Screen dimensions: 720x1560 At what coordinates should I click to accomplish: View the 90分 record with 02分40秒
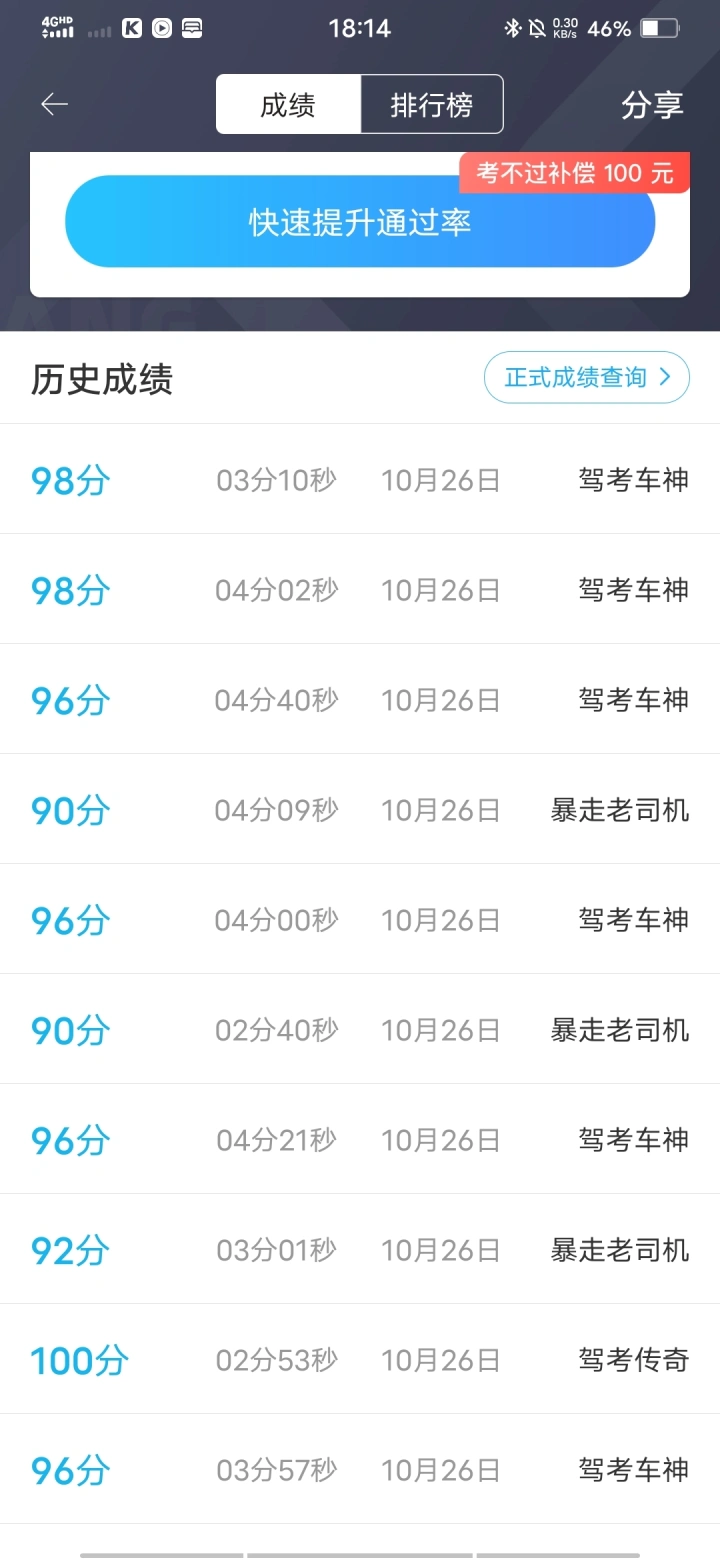[x=360, y=1029]
